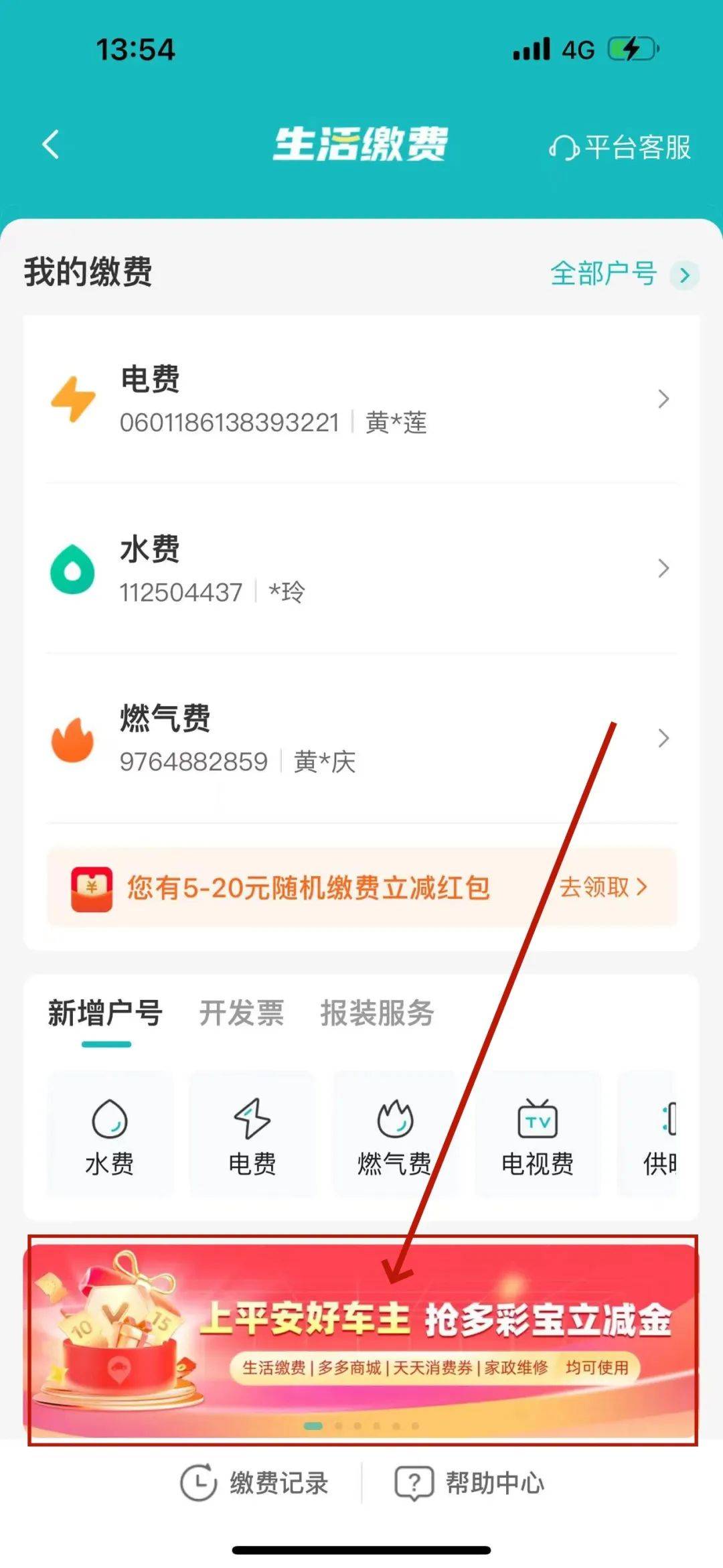The width and height of the screenshot is (723, 1568).
Task: Open 帮助中心 help center
Action: click(469, 1483)
